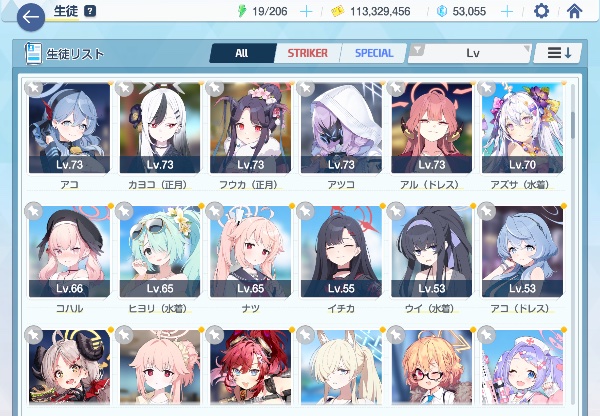Open student アコ（ドレス）
The height and width of the screenshot is (416, 600).
(522, 251)
